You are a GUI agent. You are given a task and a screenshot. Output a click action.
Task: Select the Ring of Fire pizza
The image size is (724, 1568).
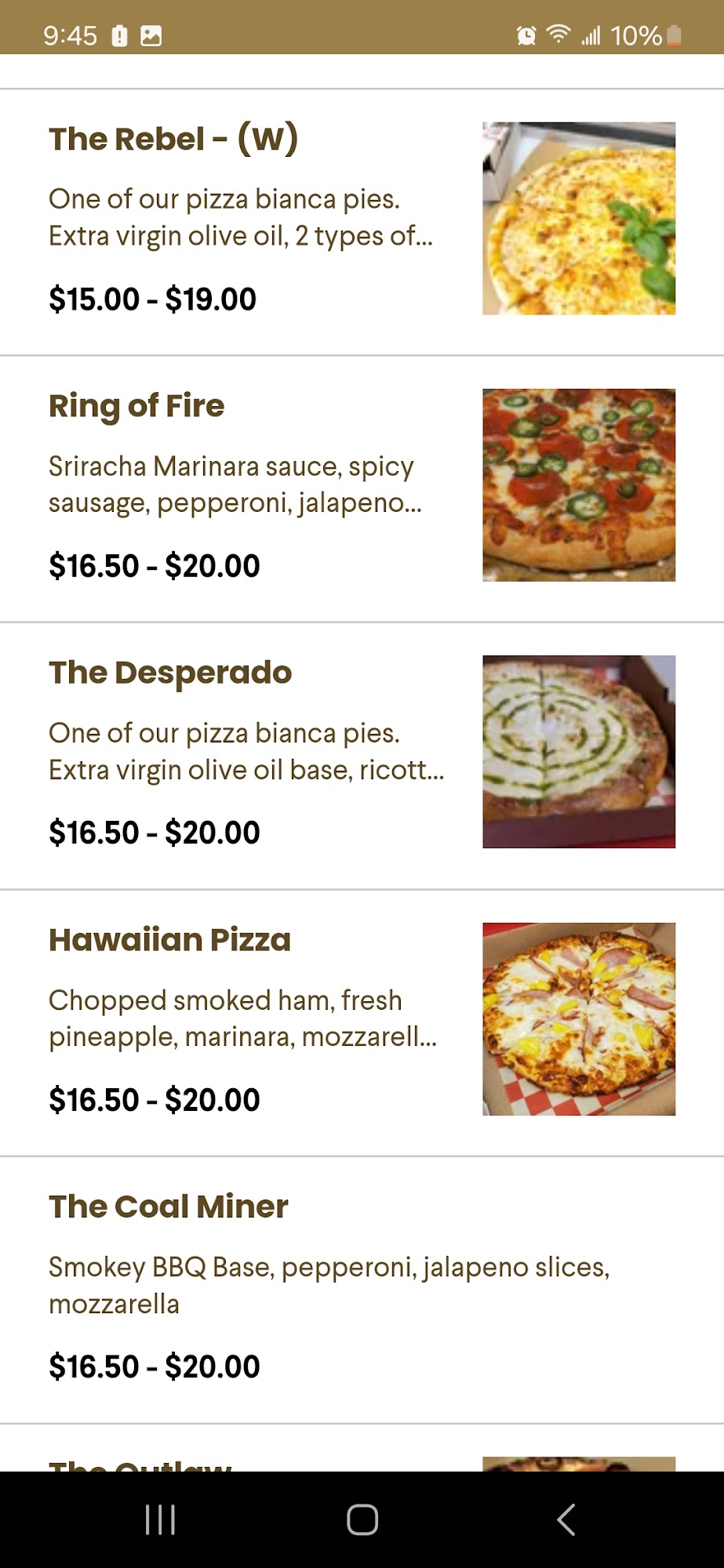click(136, 406)
